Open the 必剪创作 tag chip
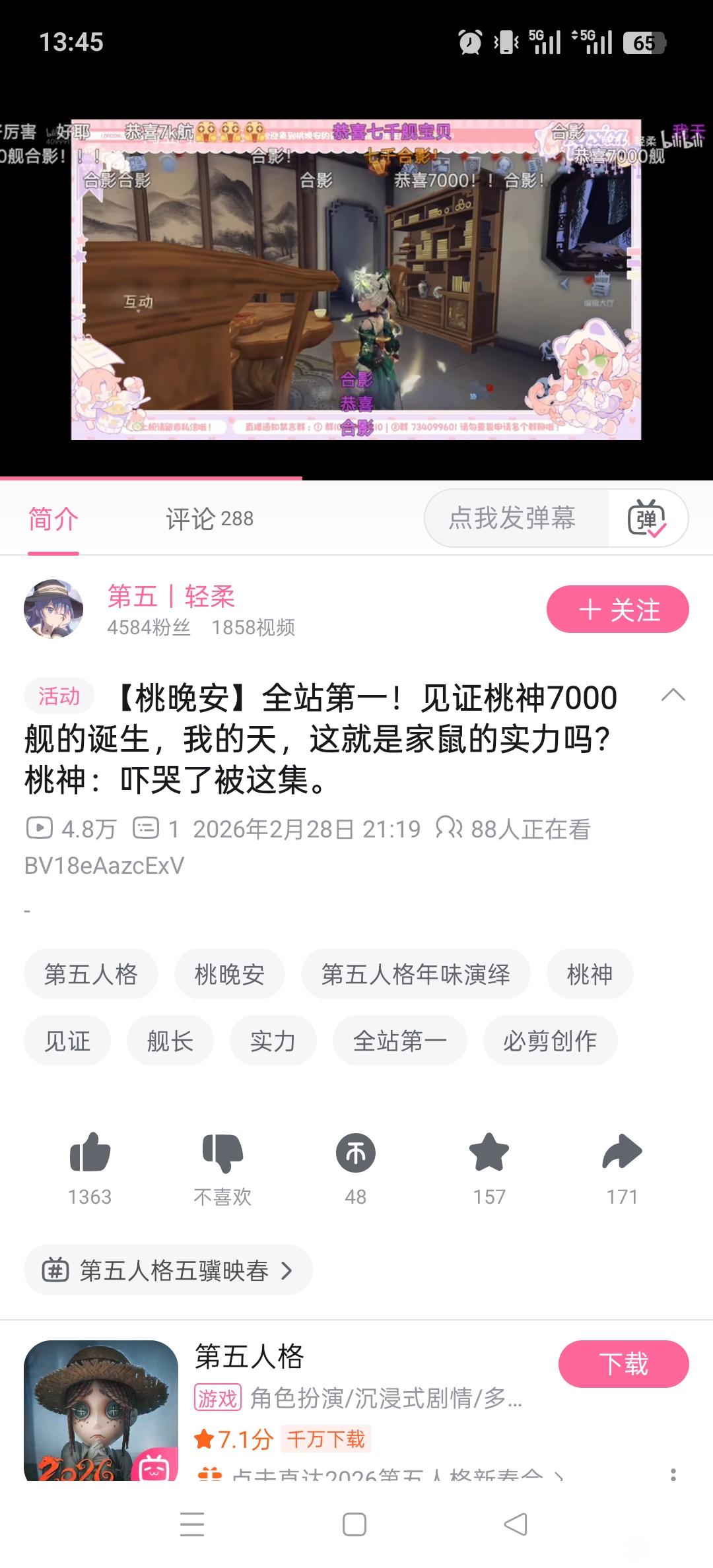 (x=550, y=1041)
